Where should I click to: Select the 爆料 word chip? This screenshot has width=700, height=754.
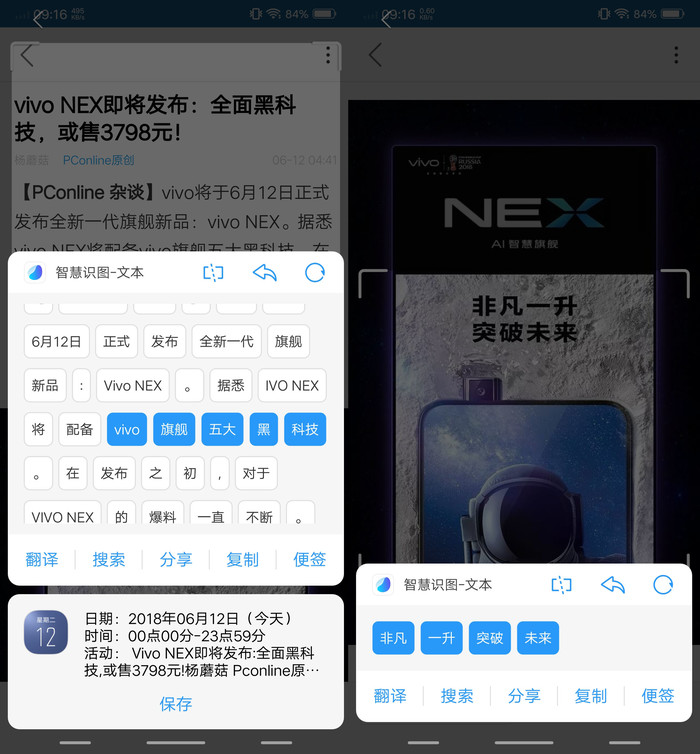[162, 517]
